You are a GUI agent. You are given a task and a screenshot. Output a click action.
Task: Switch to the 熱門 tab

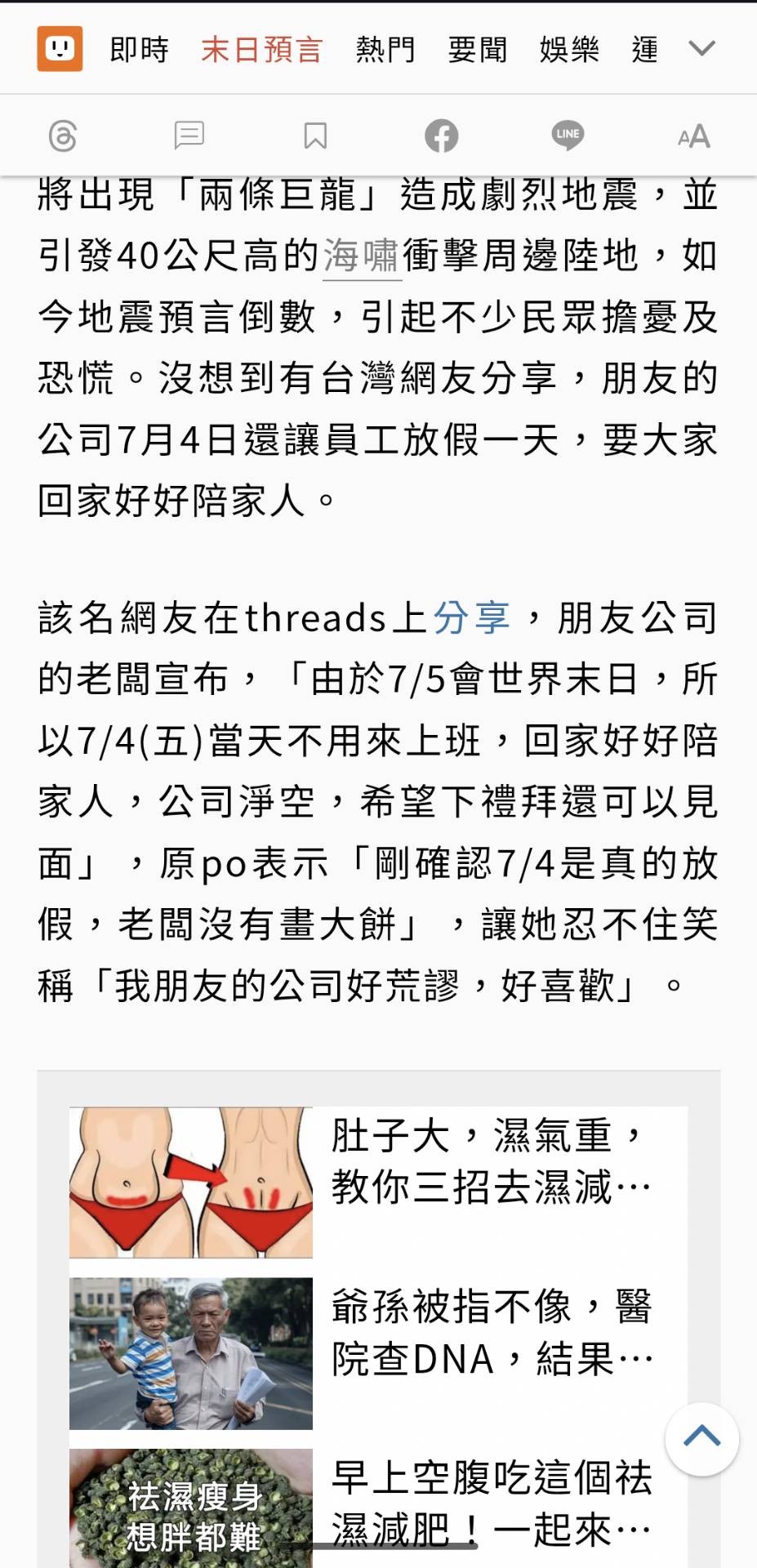[x=385, y=50]
